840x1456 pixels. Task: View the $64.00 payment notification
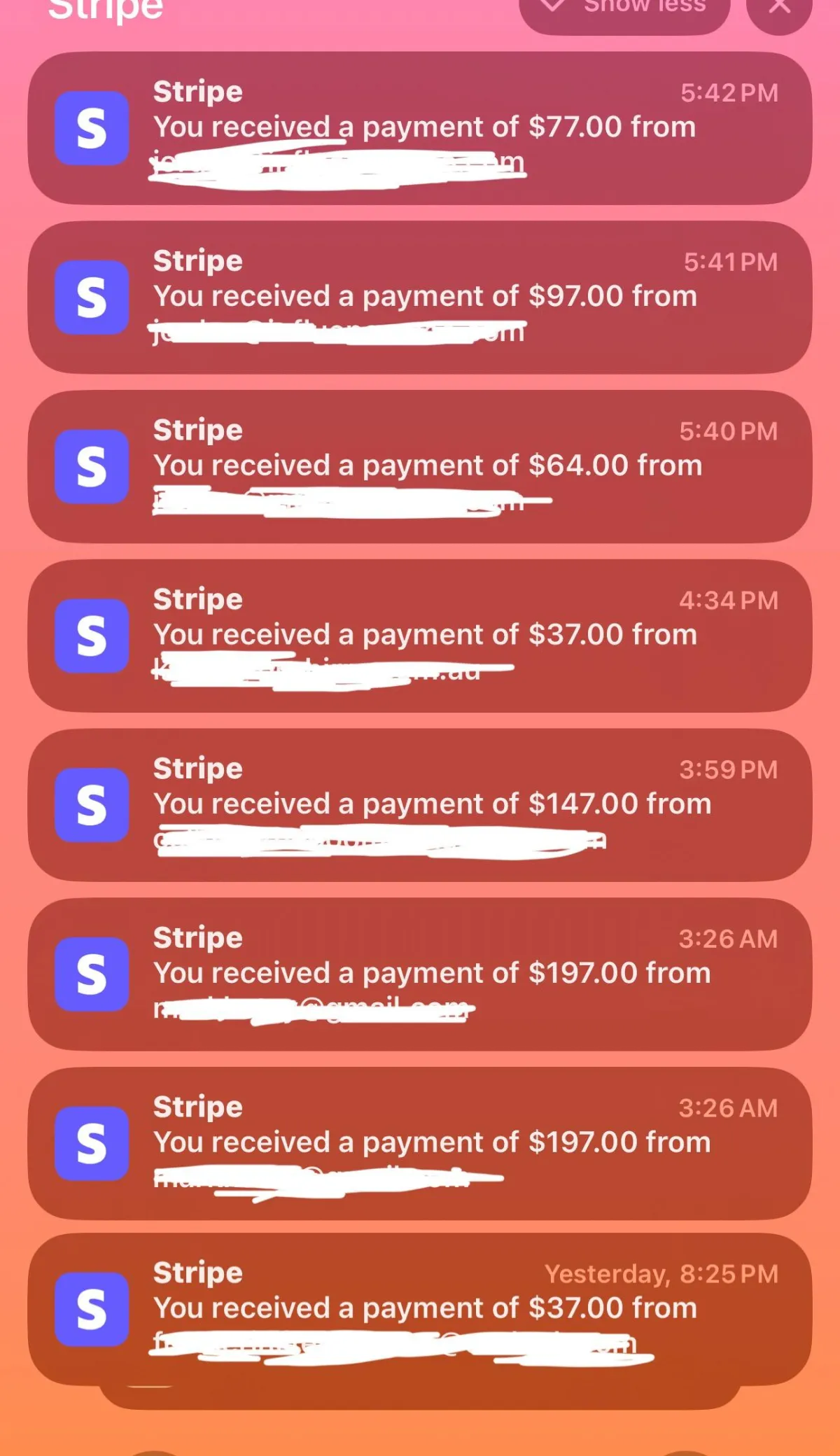(420, 467)
